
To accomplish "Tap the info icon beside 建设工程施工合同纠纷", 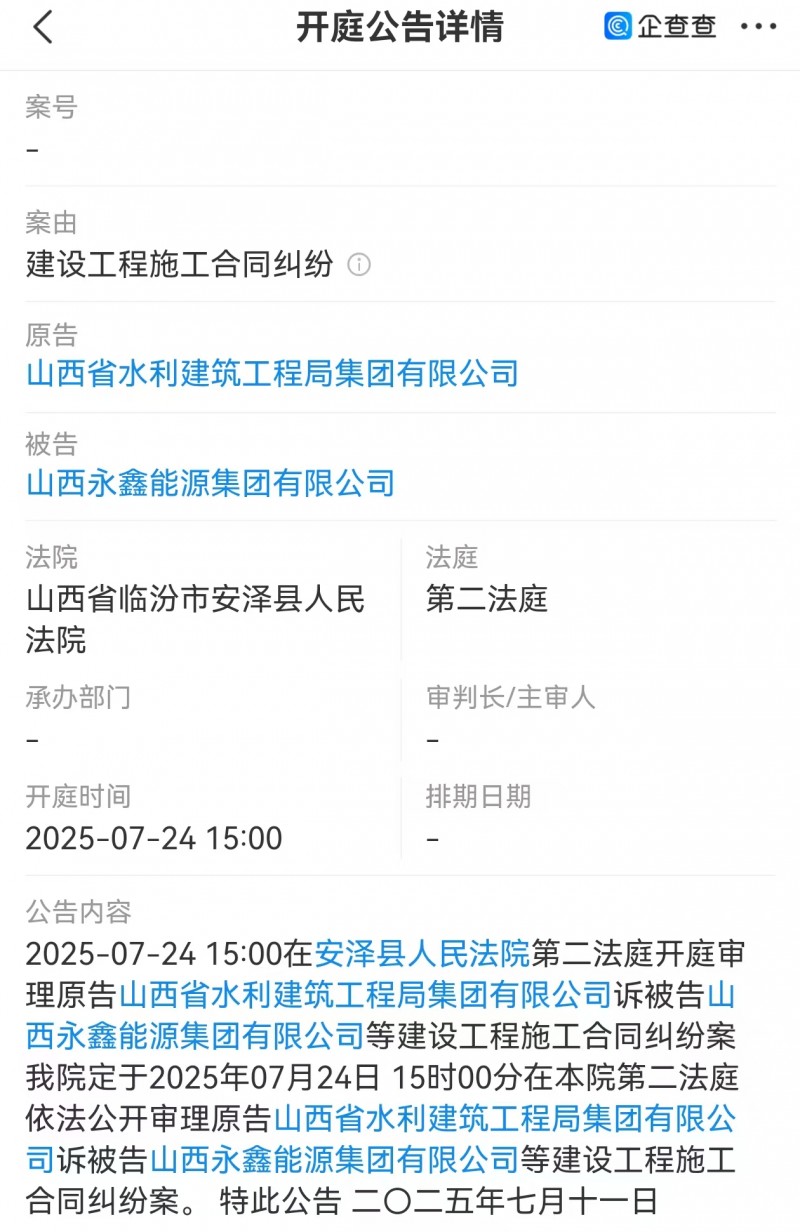I will 358,266.
